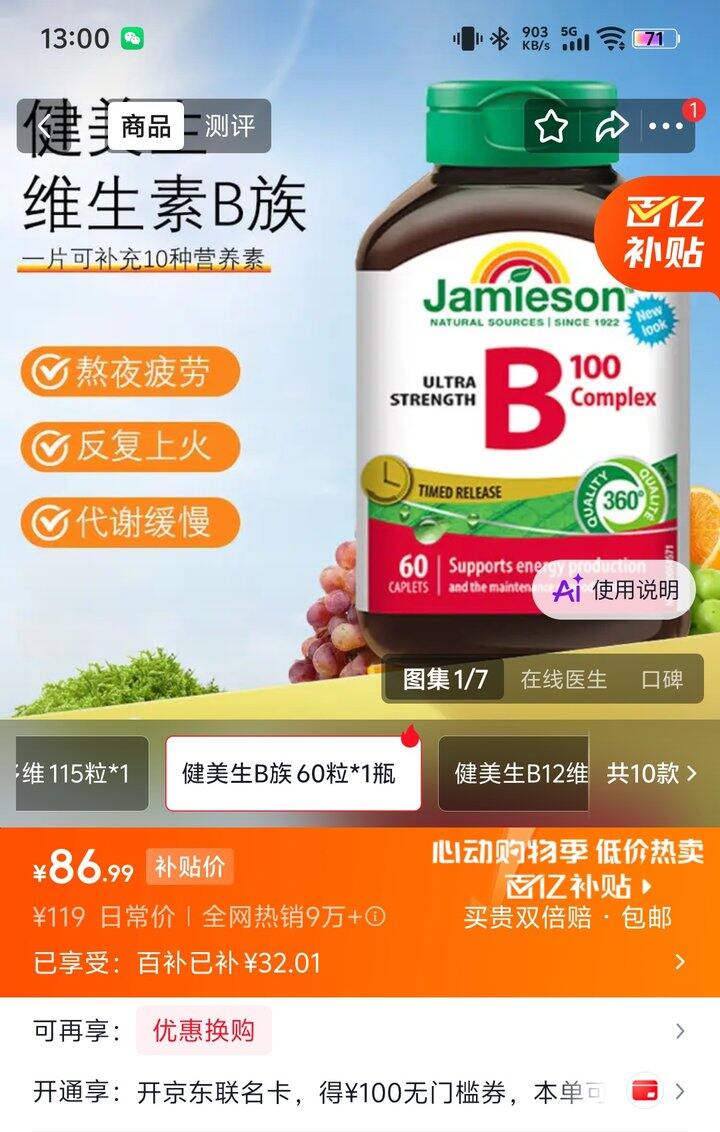Select the 商品 tab
Viewport: 720px width, 1132px height.
[146, 126]
